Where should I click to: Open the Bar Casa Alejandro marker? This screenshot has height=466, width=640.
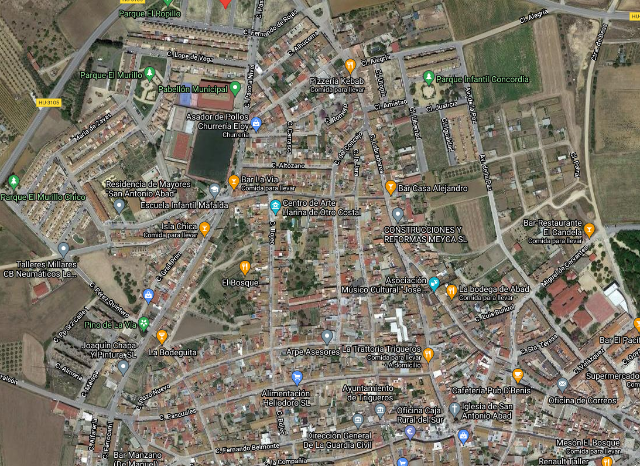coord(390,187)
